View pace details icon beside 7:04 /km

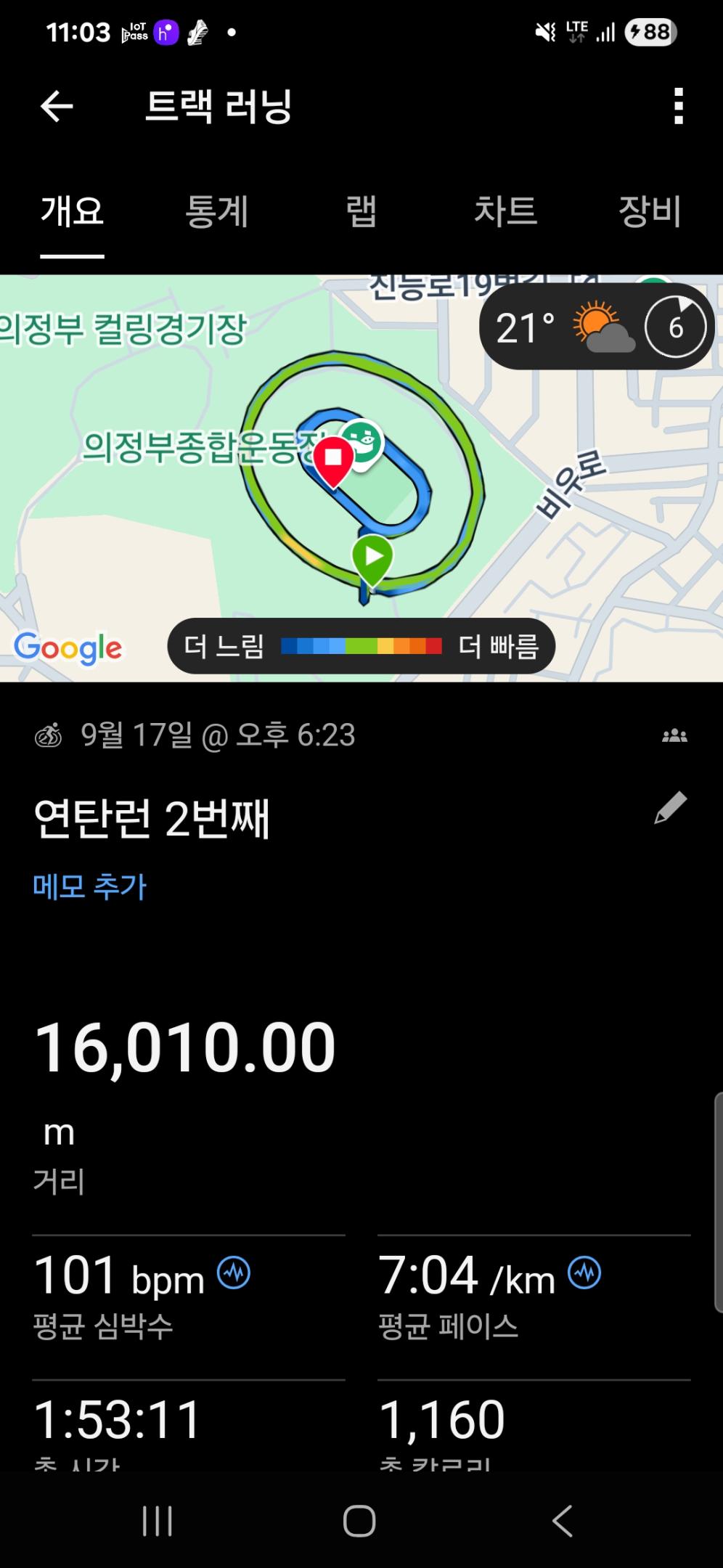[x=584, y=1273]
